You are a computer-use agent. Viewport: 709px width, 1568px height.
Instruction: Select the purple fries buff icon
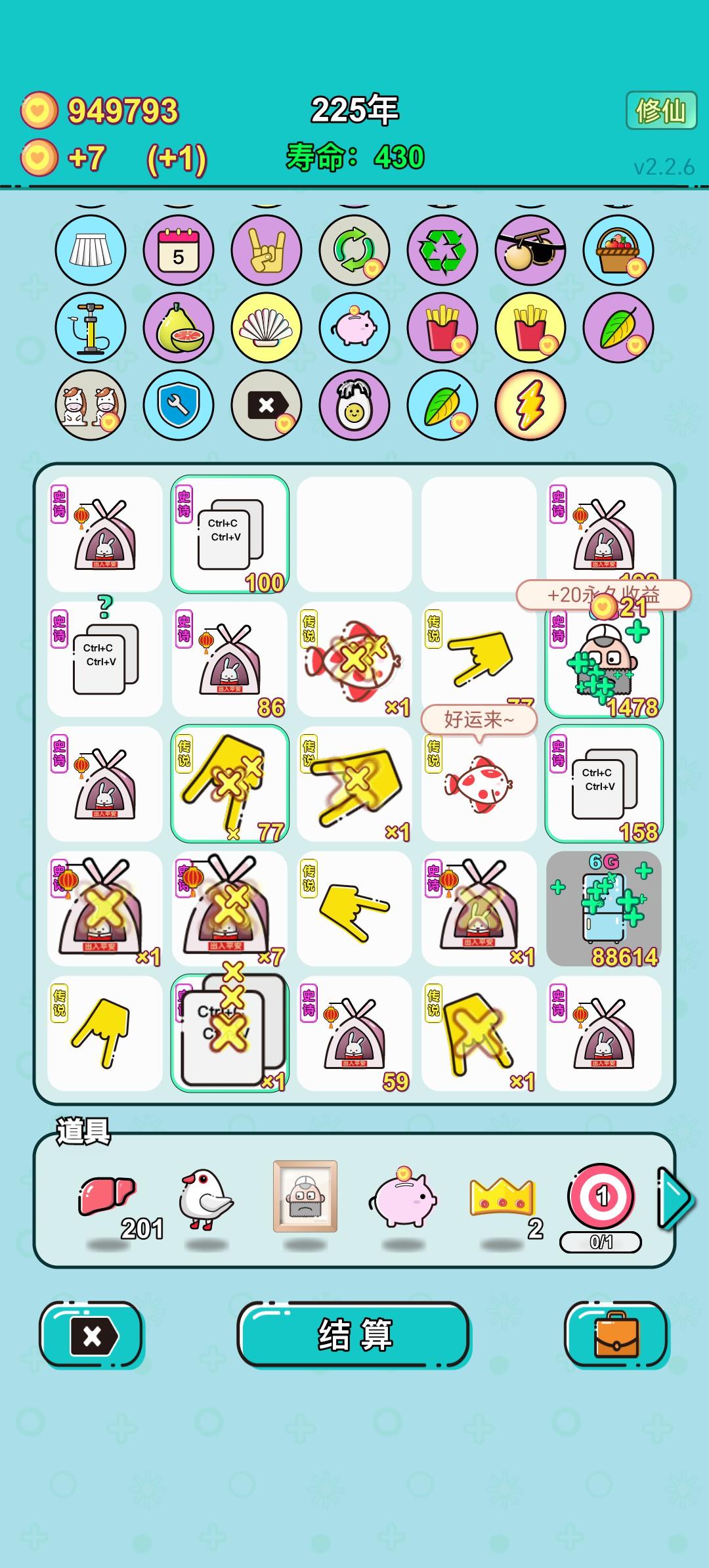(x=442, y=328)
